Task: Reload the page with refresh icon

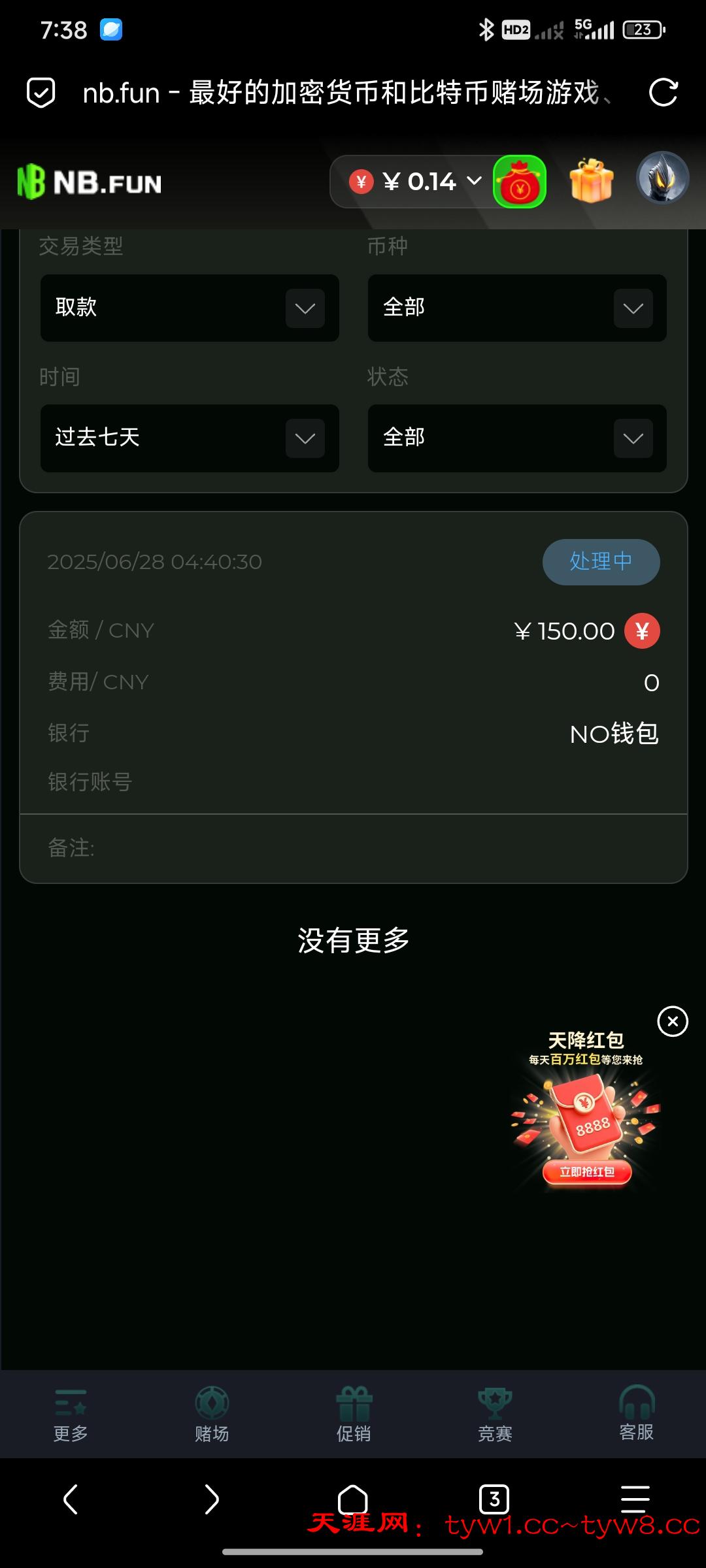Action: click(662, 93)
